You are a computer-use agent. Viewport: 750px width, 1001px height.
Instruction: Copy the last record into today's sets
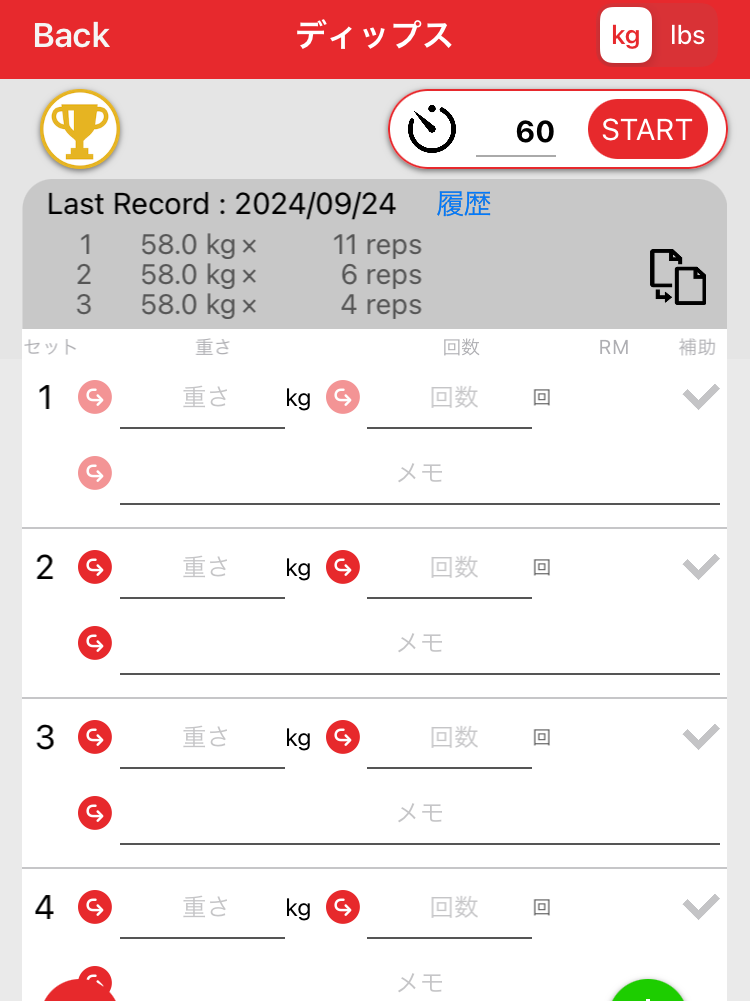click(x=678, y=277)
